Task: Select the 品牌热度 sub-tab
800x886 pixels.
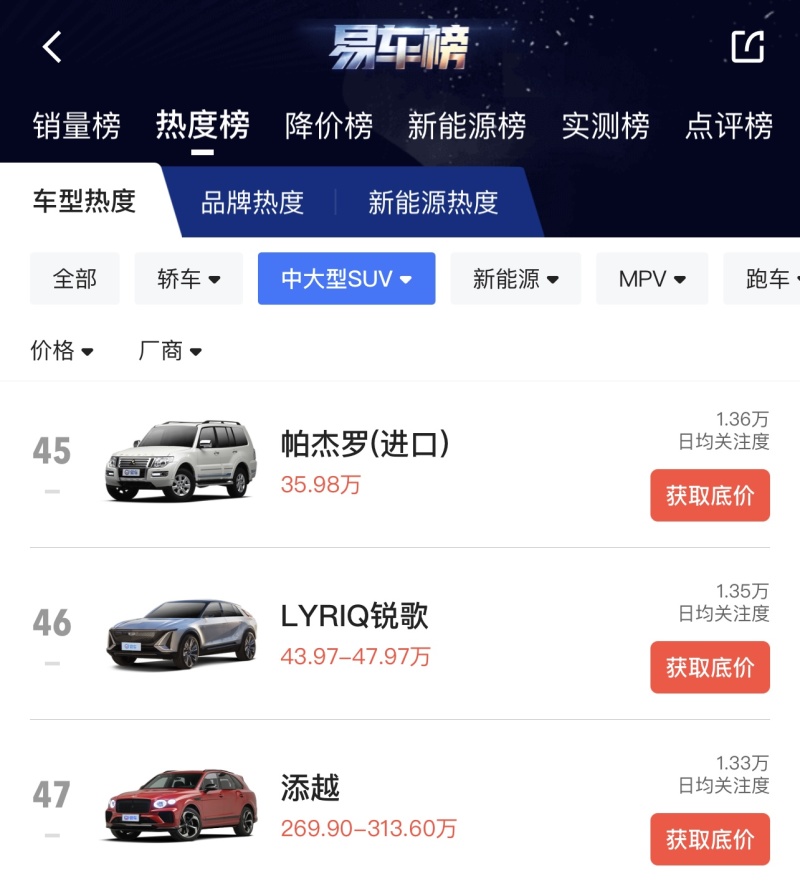Action: pyautogui.click(x=252, y=202)
